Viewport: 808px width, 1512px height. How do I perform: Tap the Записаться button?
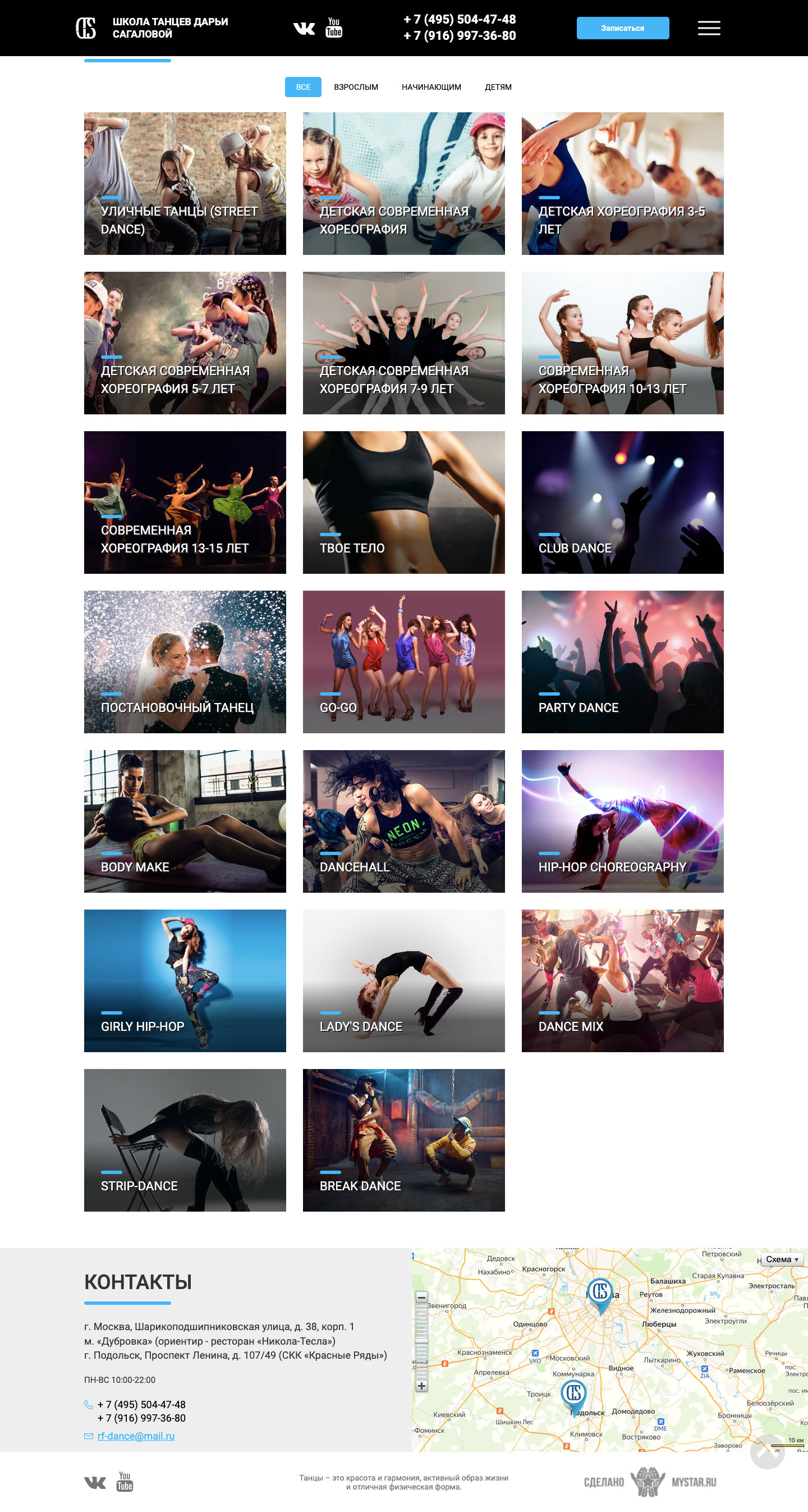[x=622, y=28]
